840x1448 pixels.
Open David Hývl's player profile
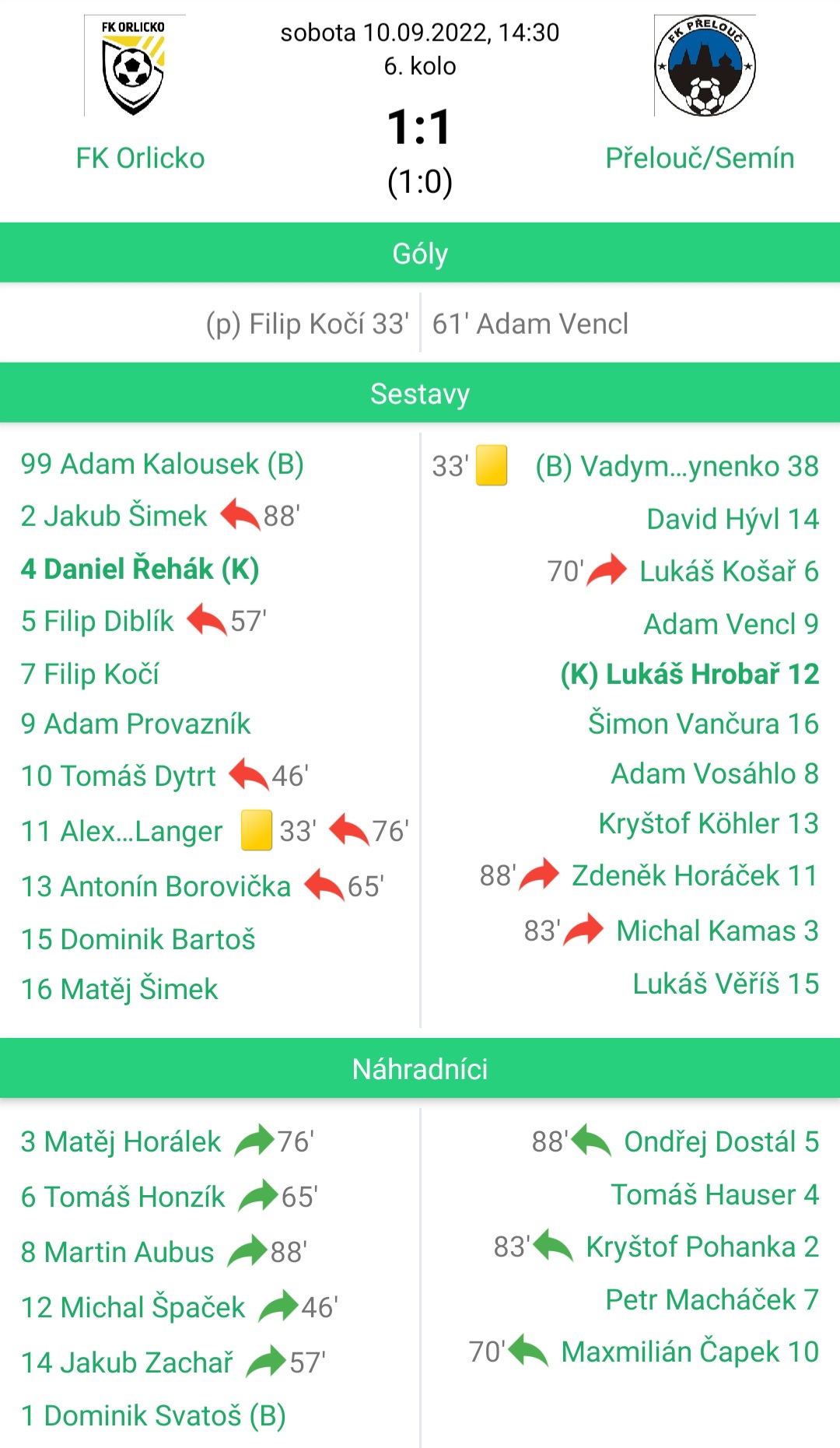(x=732, y=519)
